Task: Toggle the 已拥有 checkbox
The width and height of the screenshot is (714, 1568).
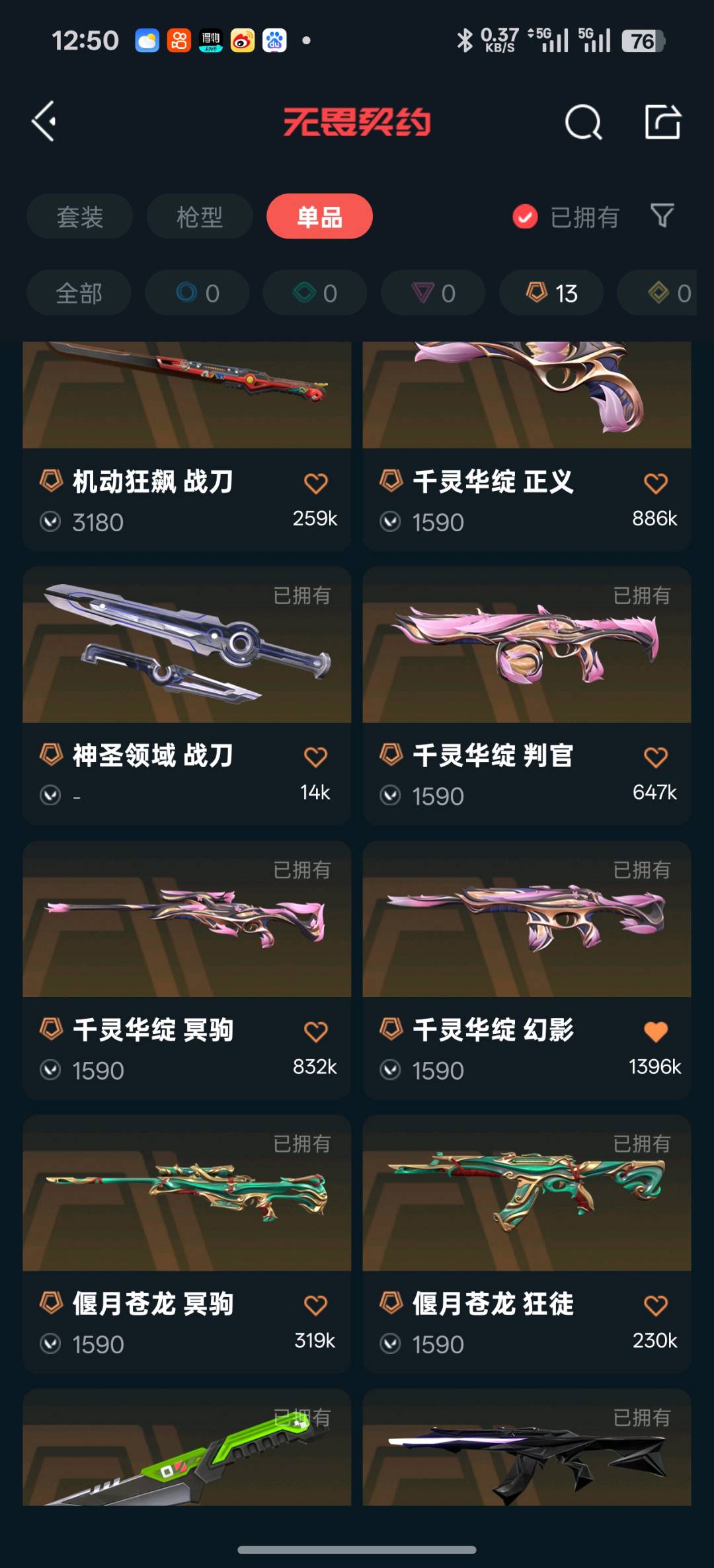Action: (x=526, y=217)
